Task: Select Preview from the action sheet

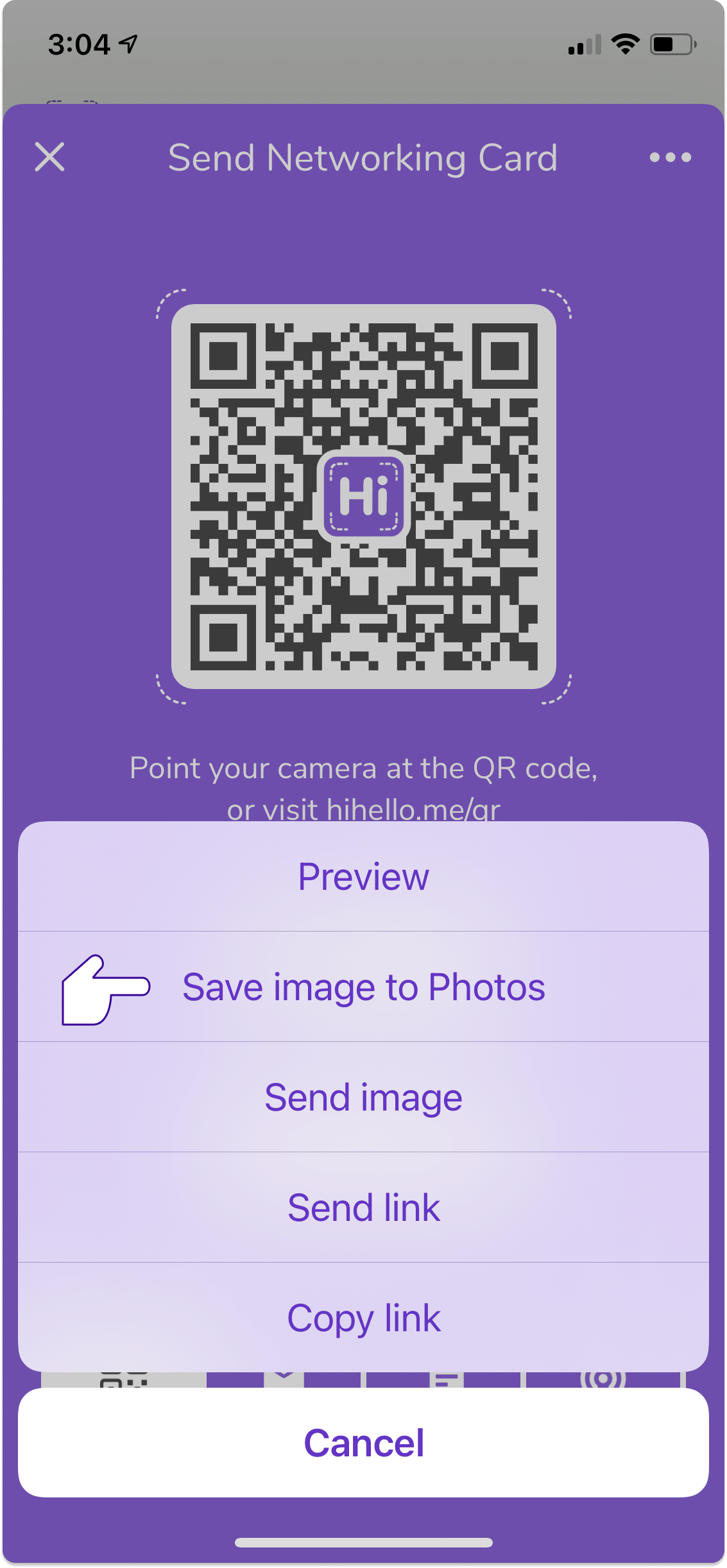Action: tap(363, 876)
